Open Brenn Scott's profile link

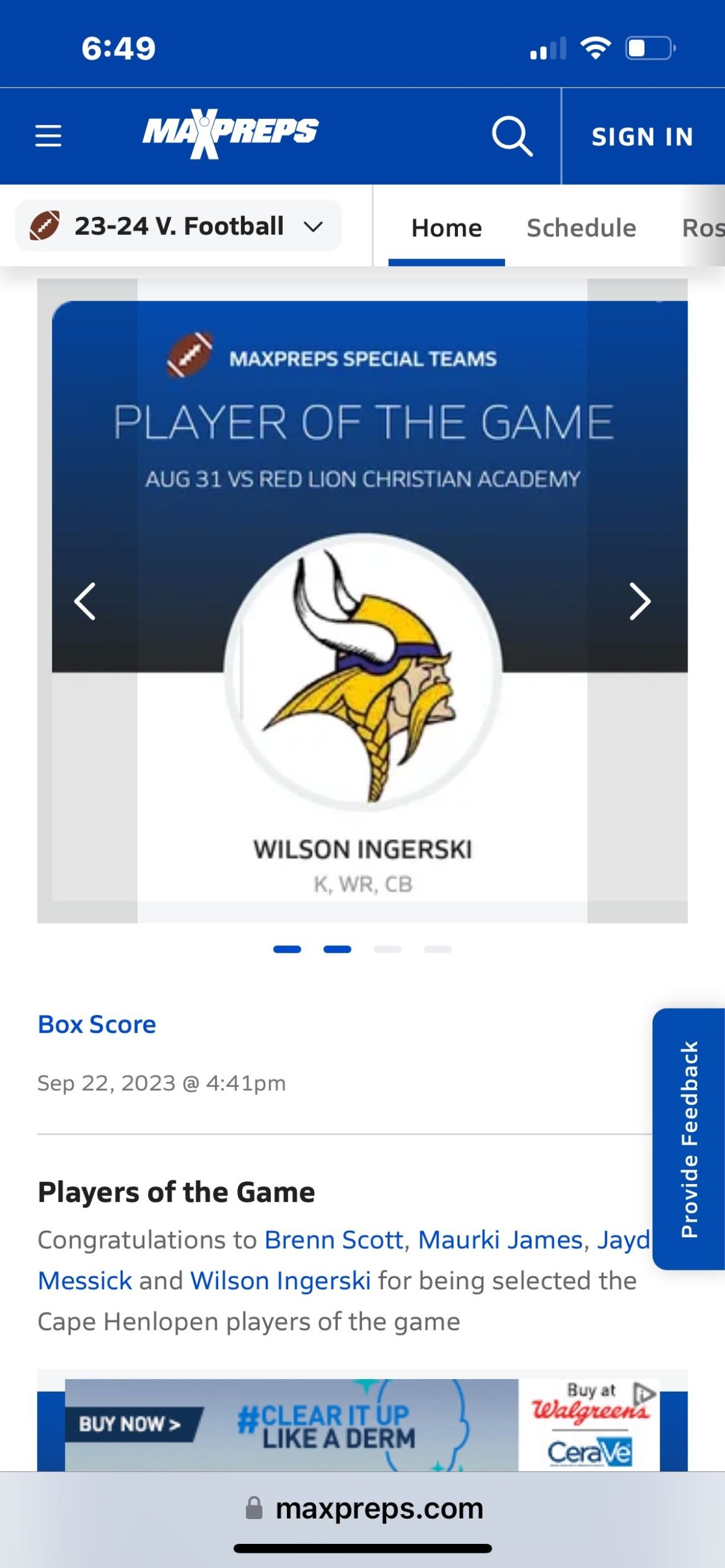pos(334,1240)
